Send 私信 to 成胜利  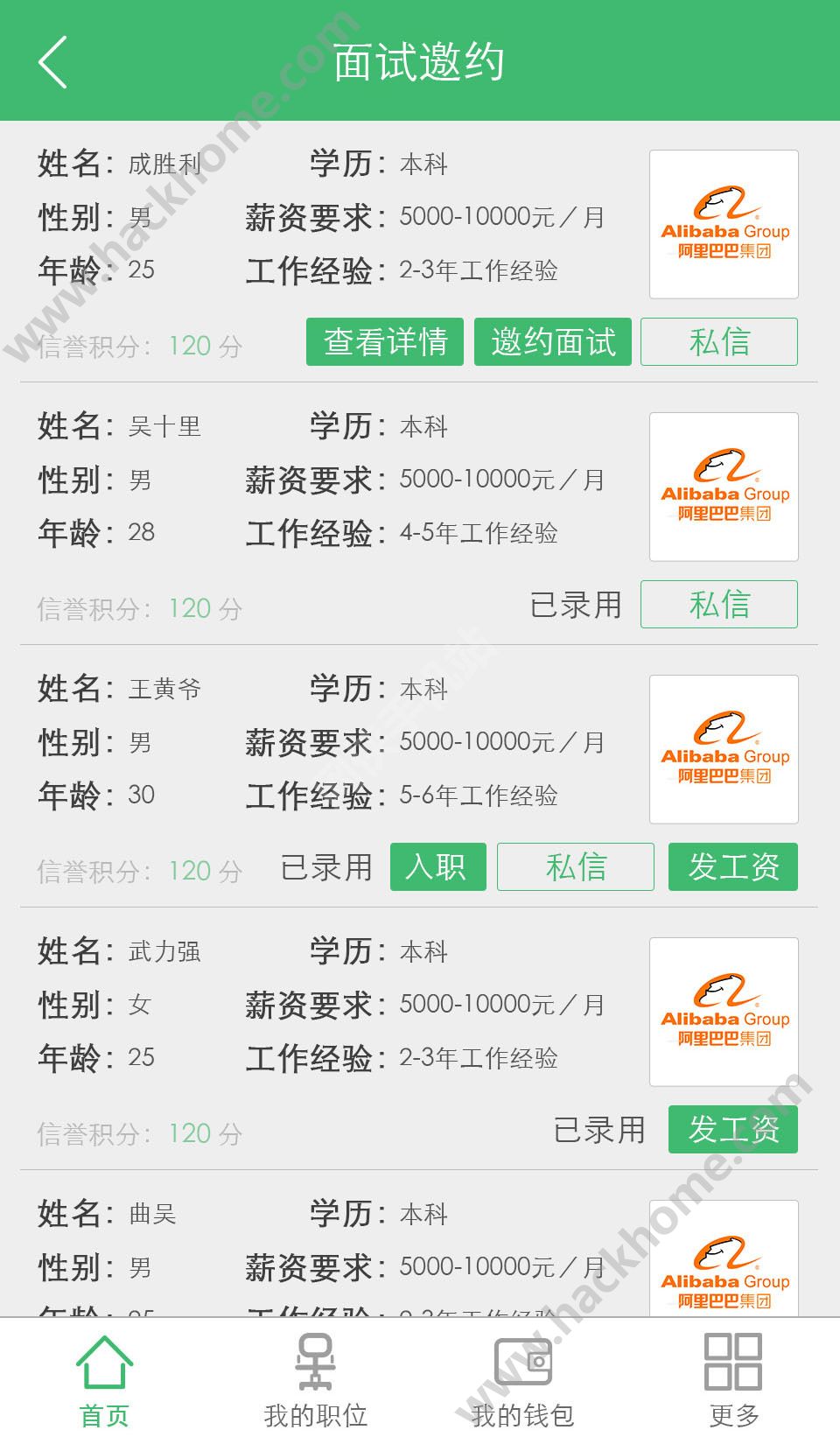719,341
